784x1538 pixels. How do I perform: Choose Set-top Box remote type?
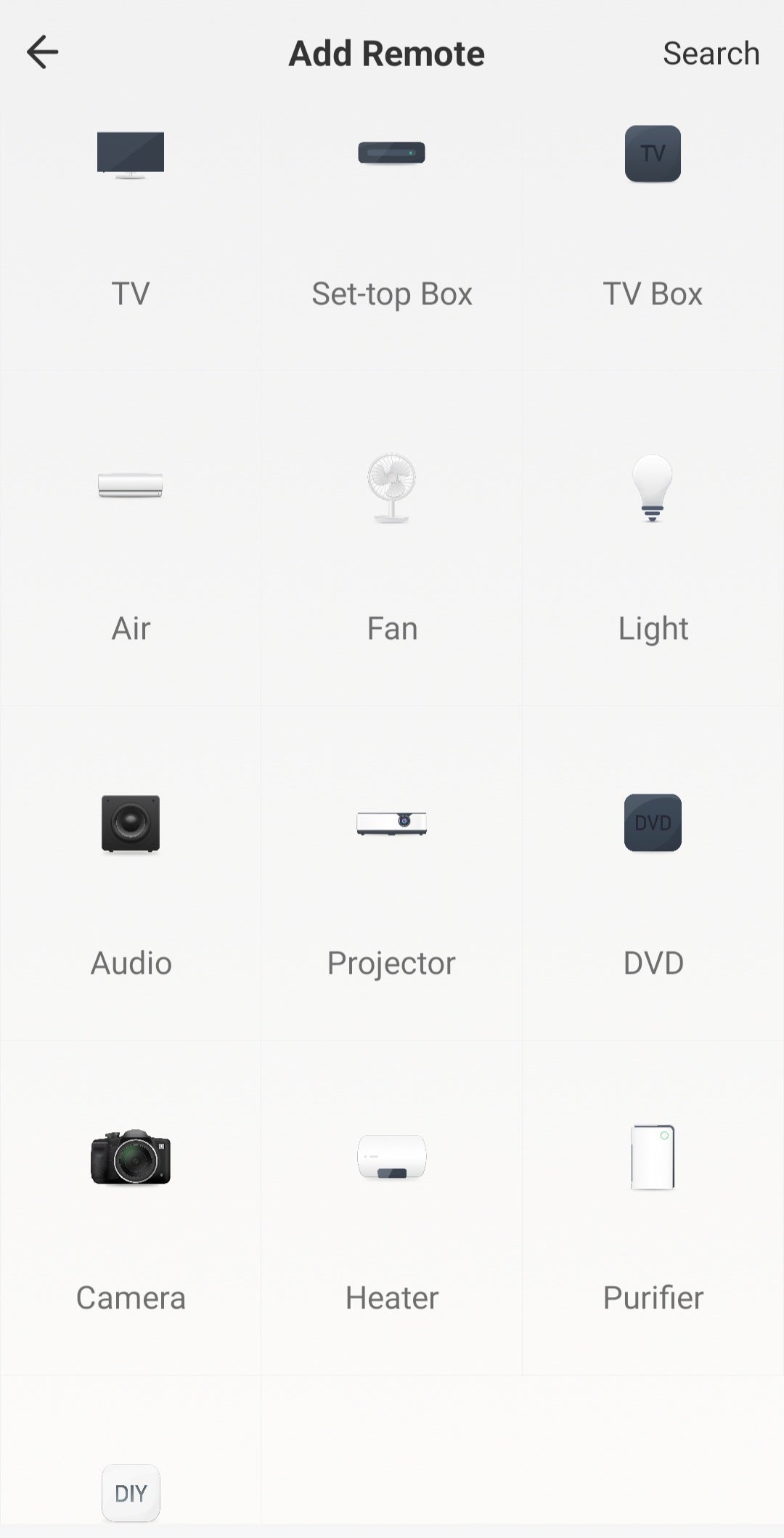391,218
